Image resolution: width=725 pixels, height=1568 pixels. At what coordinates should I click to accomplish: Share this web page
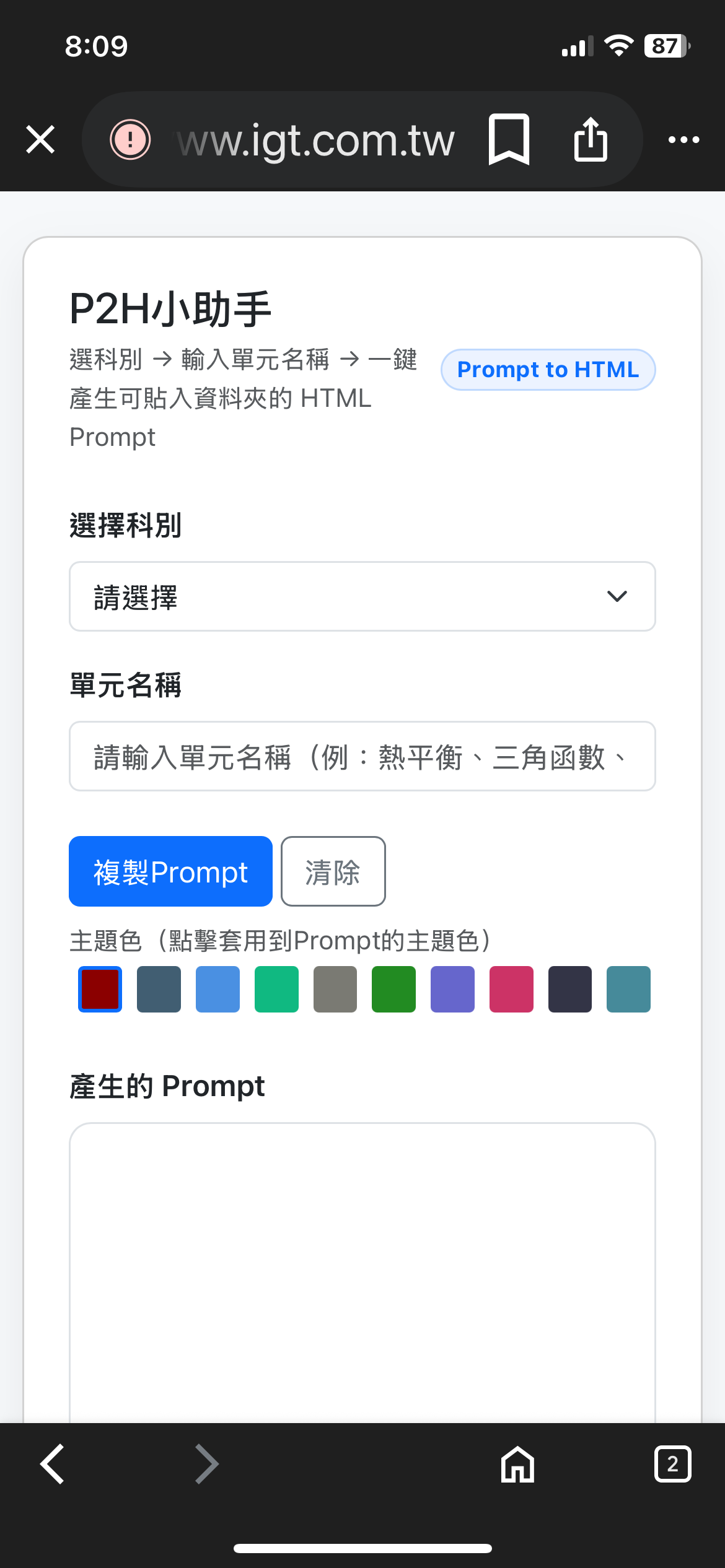pyautogui.click(x=591, y=139)
